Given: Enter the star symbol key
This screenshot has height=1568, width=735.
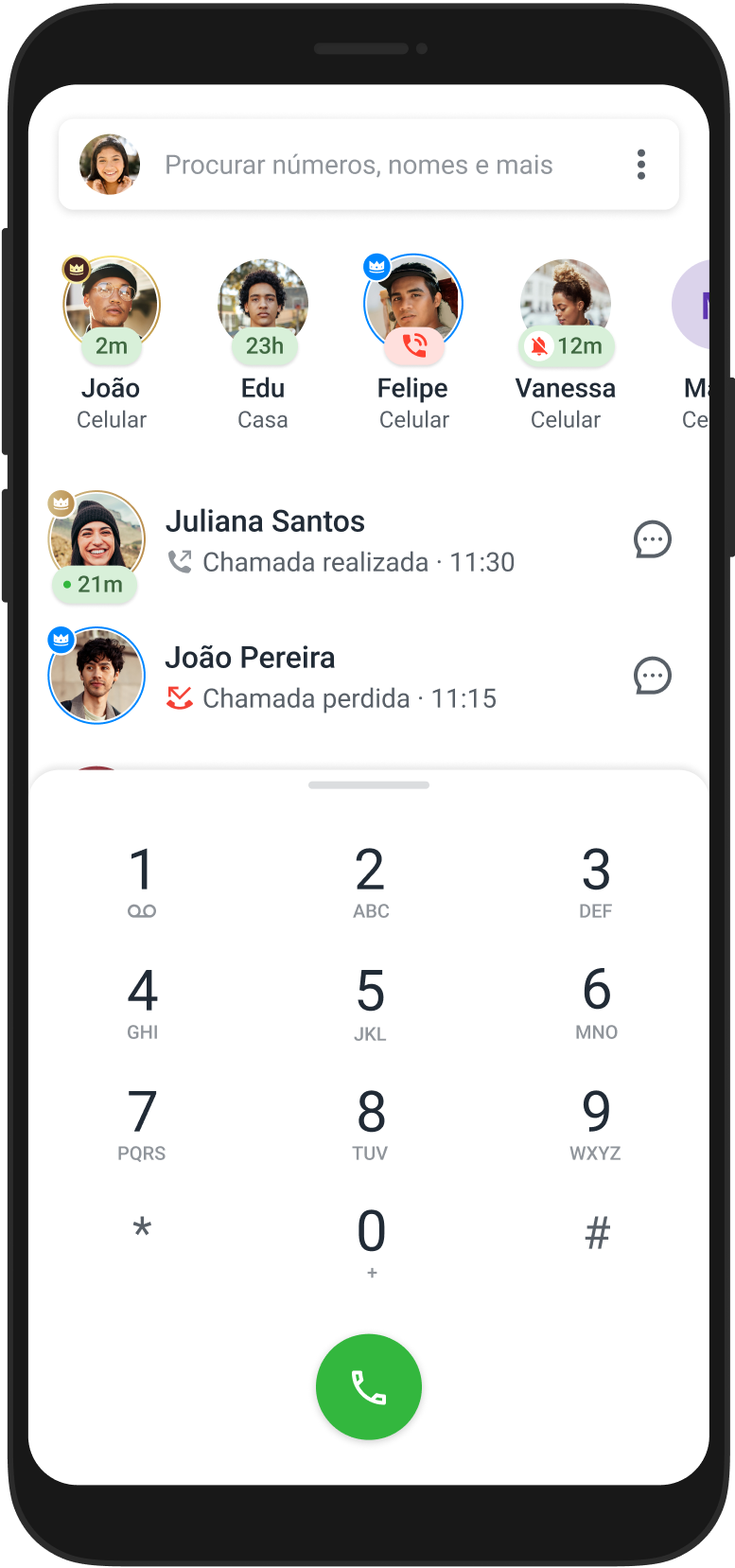Looking at the screenshot, I should pos(142,1231).
